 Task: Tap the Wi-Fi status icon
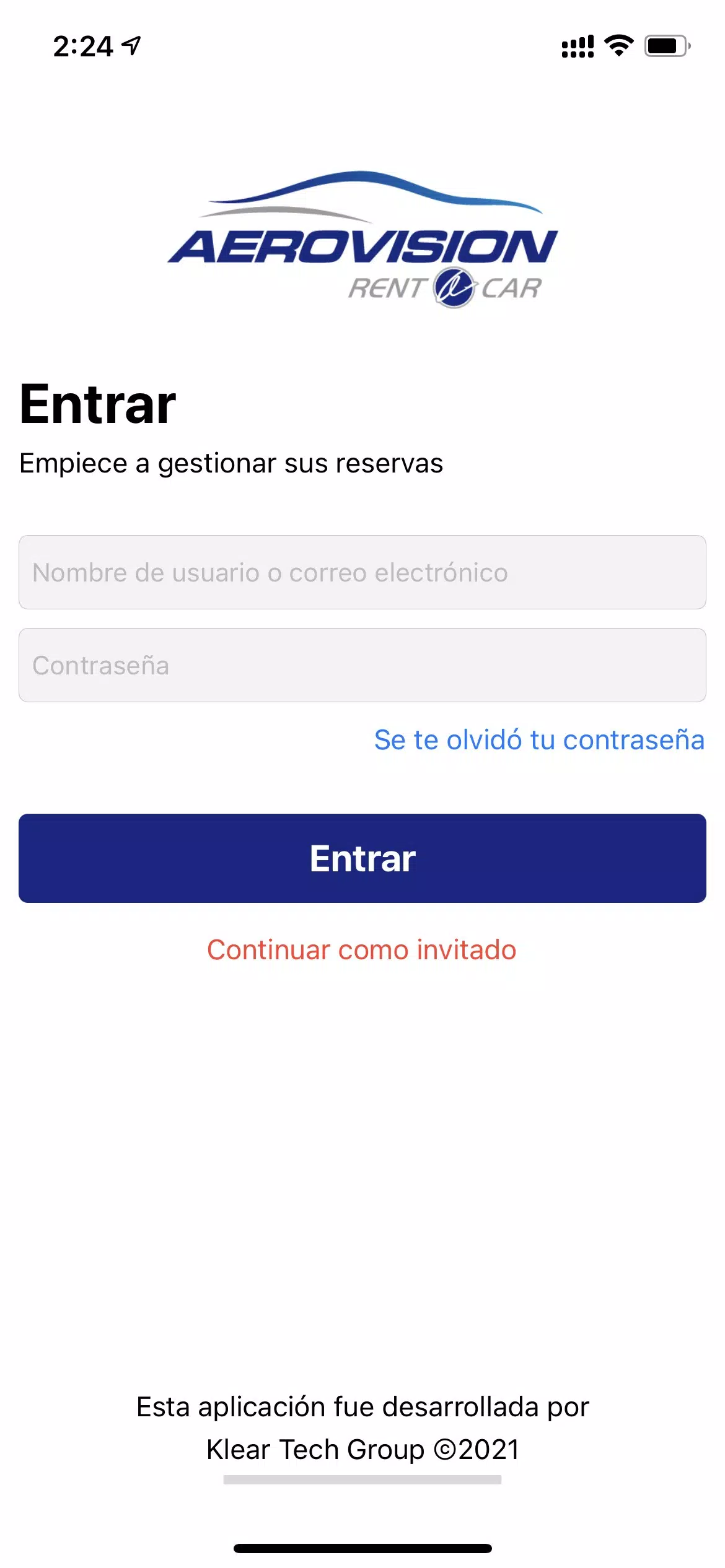click(618, 45)
